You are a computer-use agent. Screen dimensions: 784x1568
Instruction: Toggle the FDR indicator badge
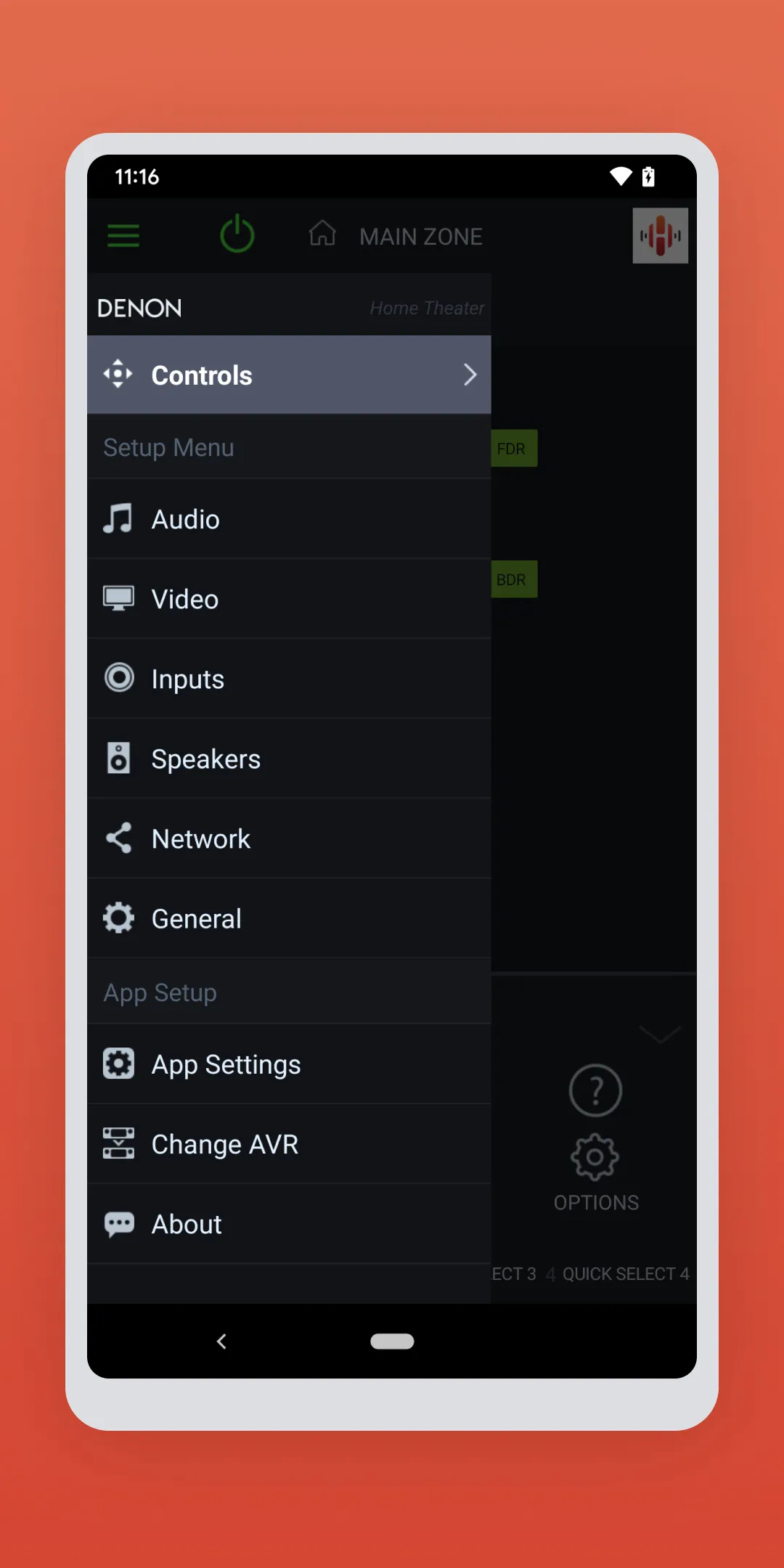[513, 449]
